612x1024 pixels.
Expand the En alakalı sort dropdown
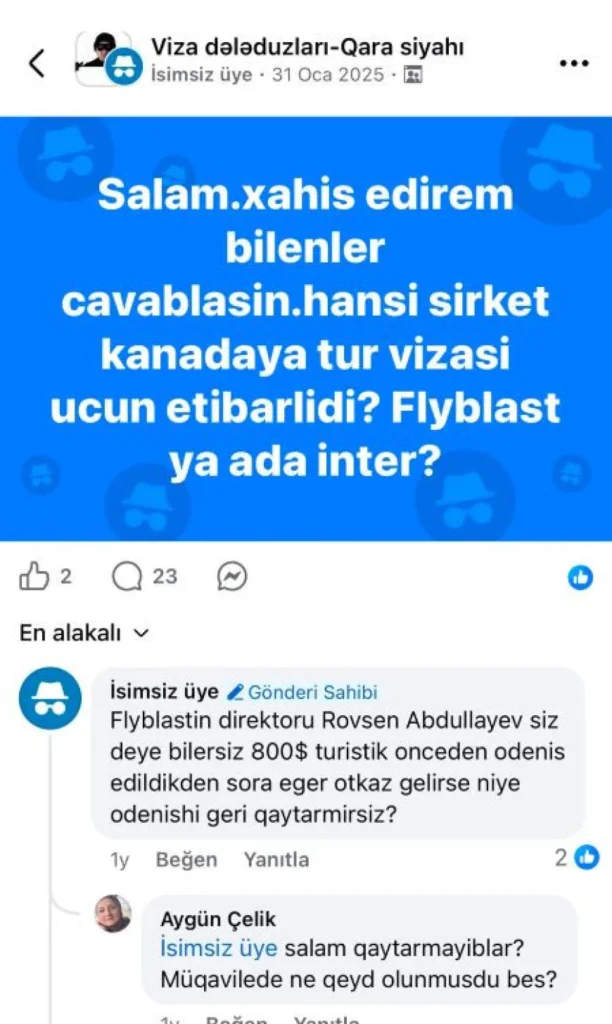[x=84, y=633]
